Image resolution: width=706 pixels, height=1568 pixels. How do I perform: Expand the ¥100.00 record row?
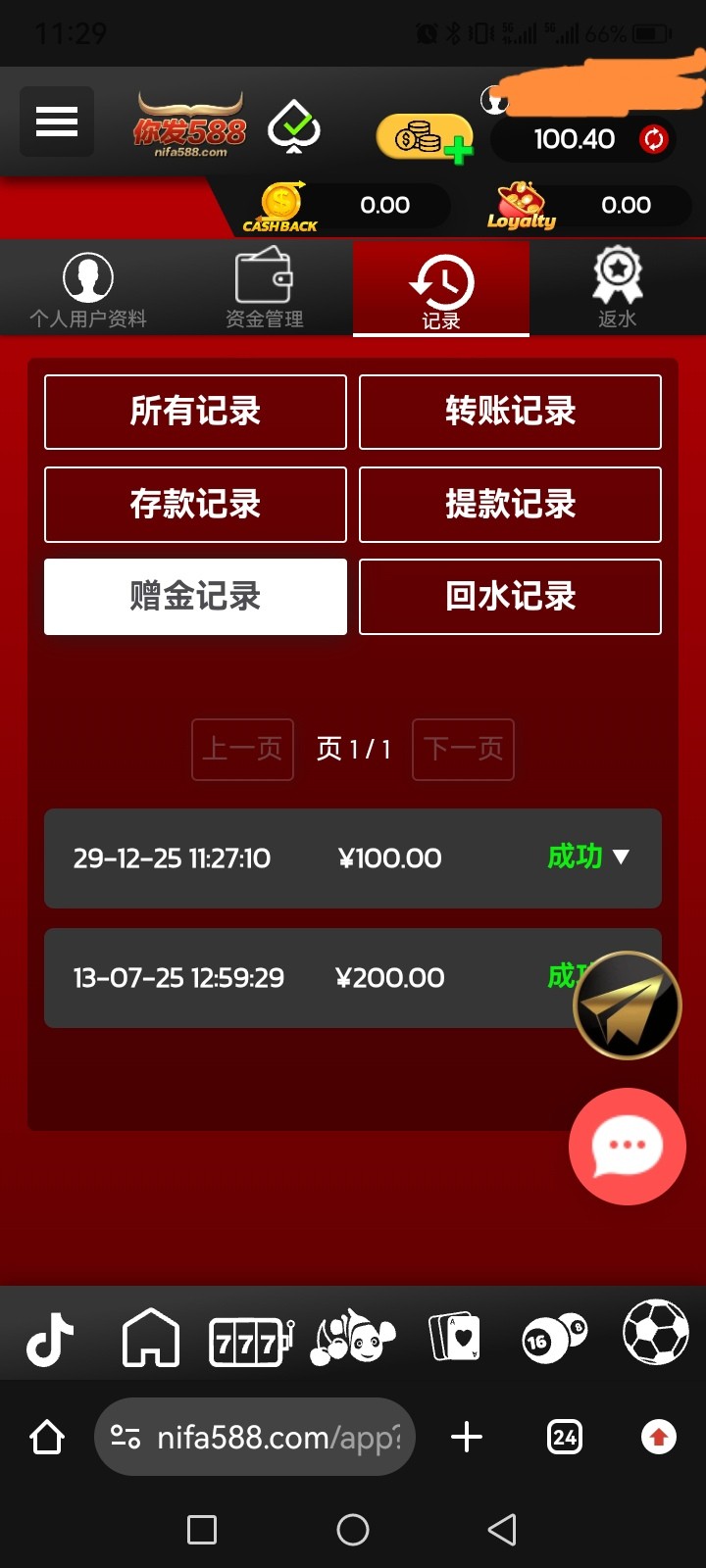pos(620,857)
